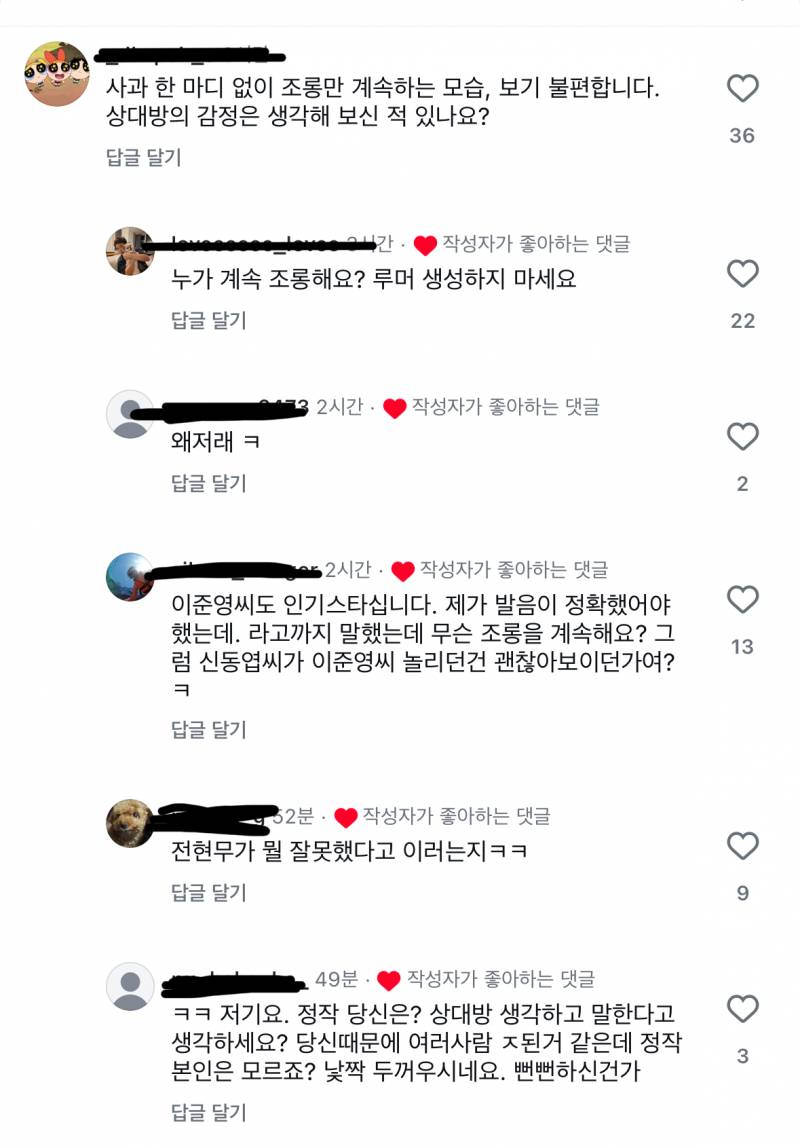800x1148 pixels.
Task: Reply to the 전현무가 뭘 잘못했다고 comment
Action: (x=208, y=892)
